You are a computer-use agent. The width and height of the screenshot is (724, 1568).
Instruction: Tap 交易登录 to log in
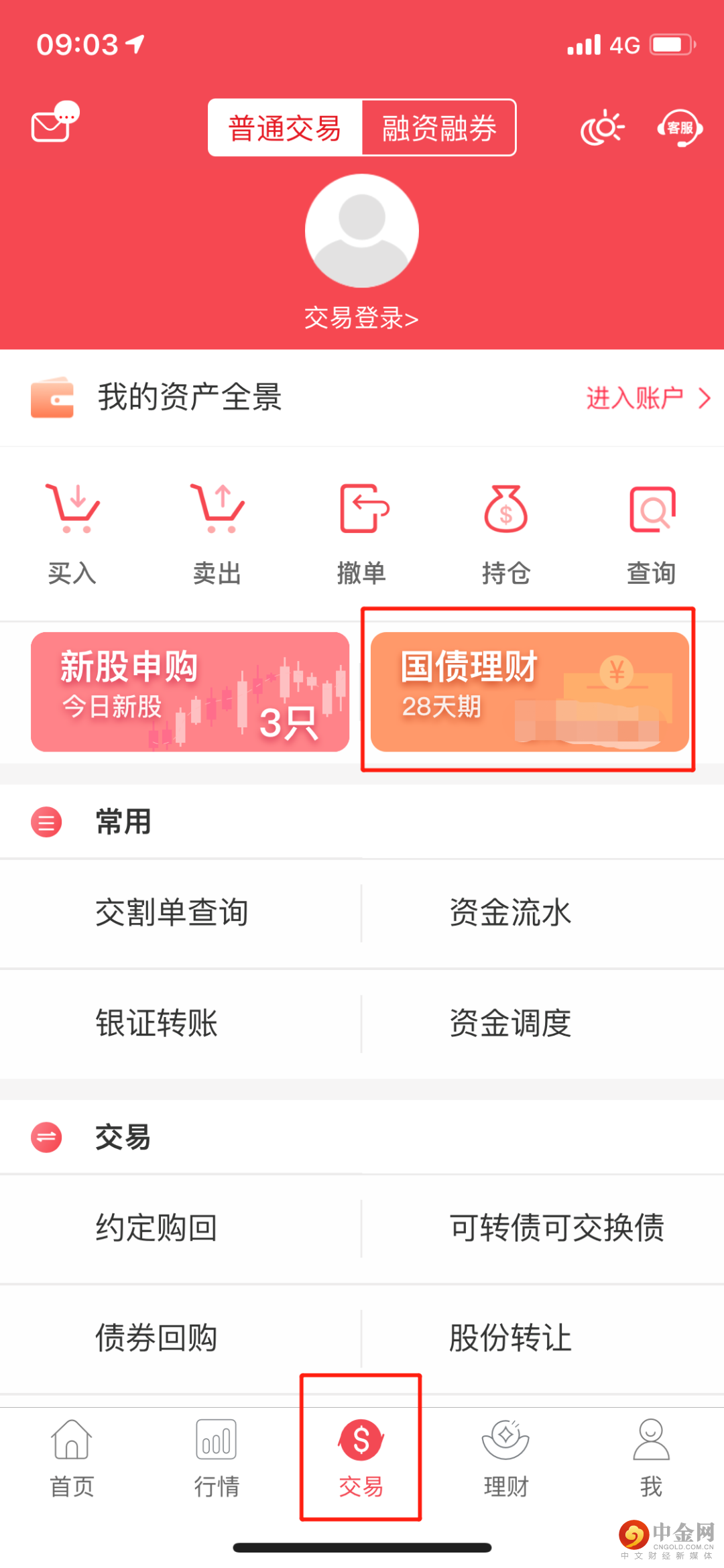point(361,318)
